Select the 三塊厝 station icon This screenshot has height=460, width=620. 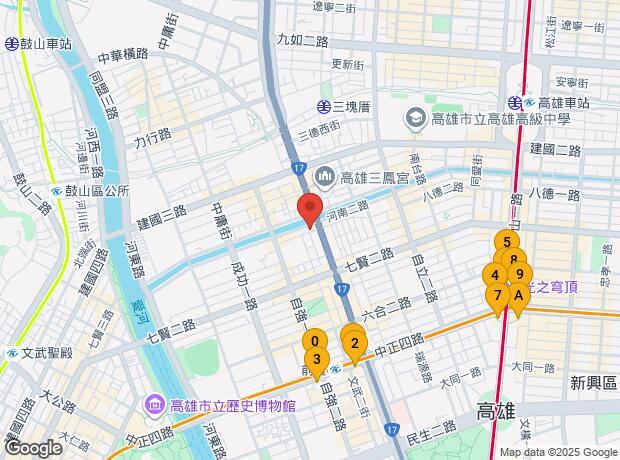coord(326,104)
